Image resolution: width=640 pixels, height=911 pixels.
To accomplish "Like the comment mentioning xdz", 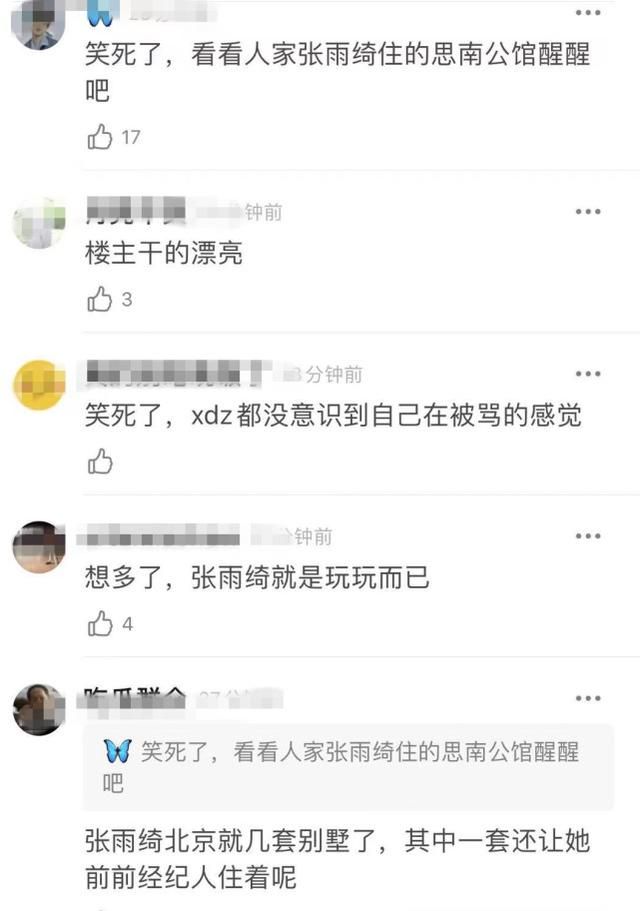I will coord(101,461).
